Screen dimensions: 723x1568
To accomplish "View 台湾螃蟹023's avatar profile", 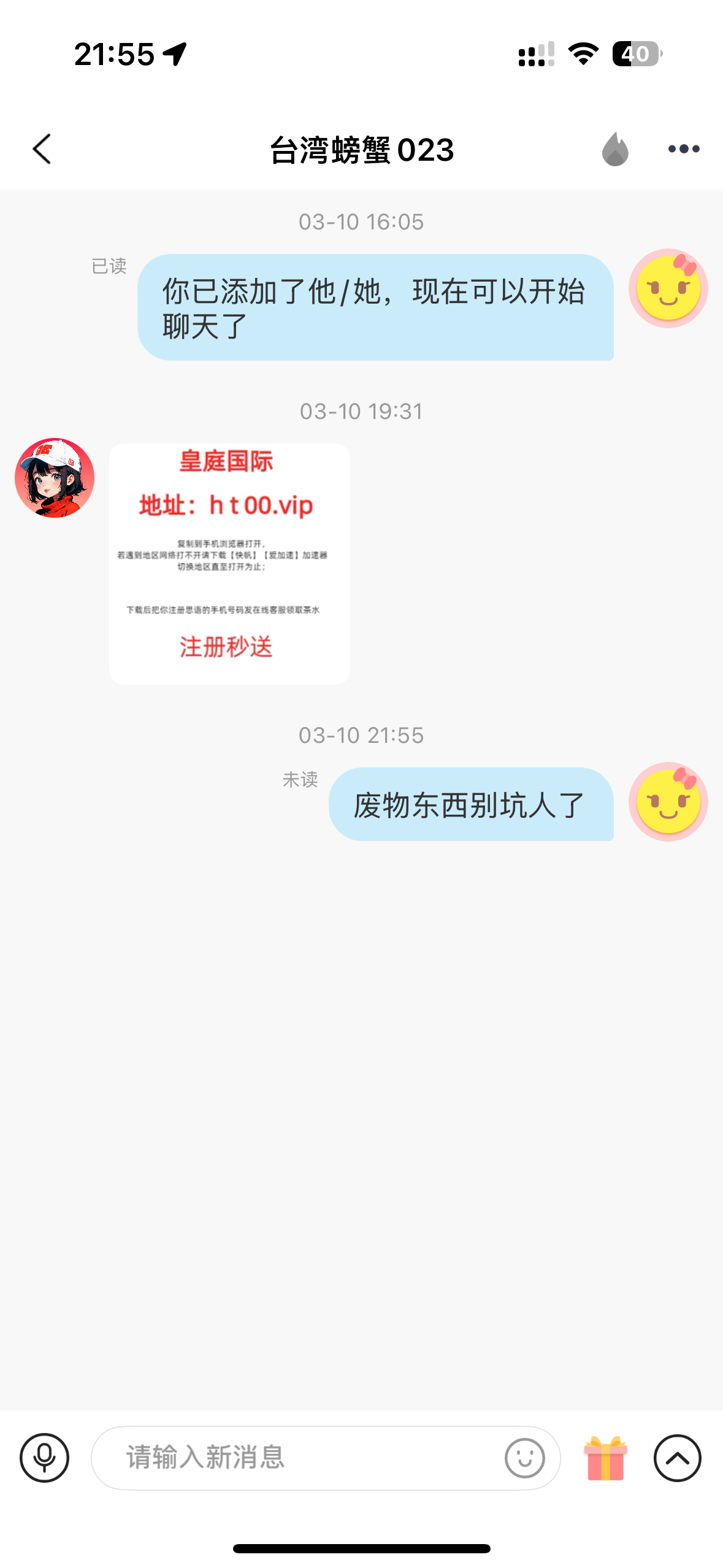I will click(55, 478).
